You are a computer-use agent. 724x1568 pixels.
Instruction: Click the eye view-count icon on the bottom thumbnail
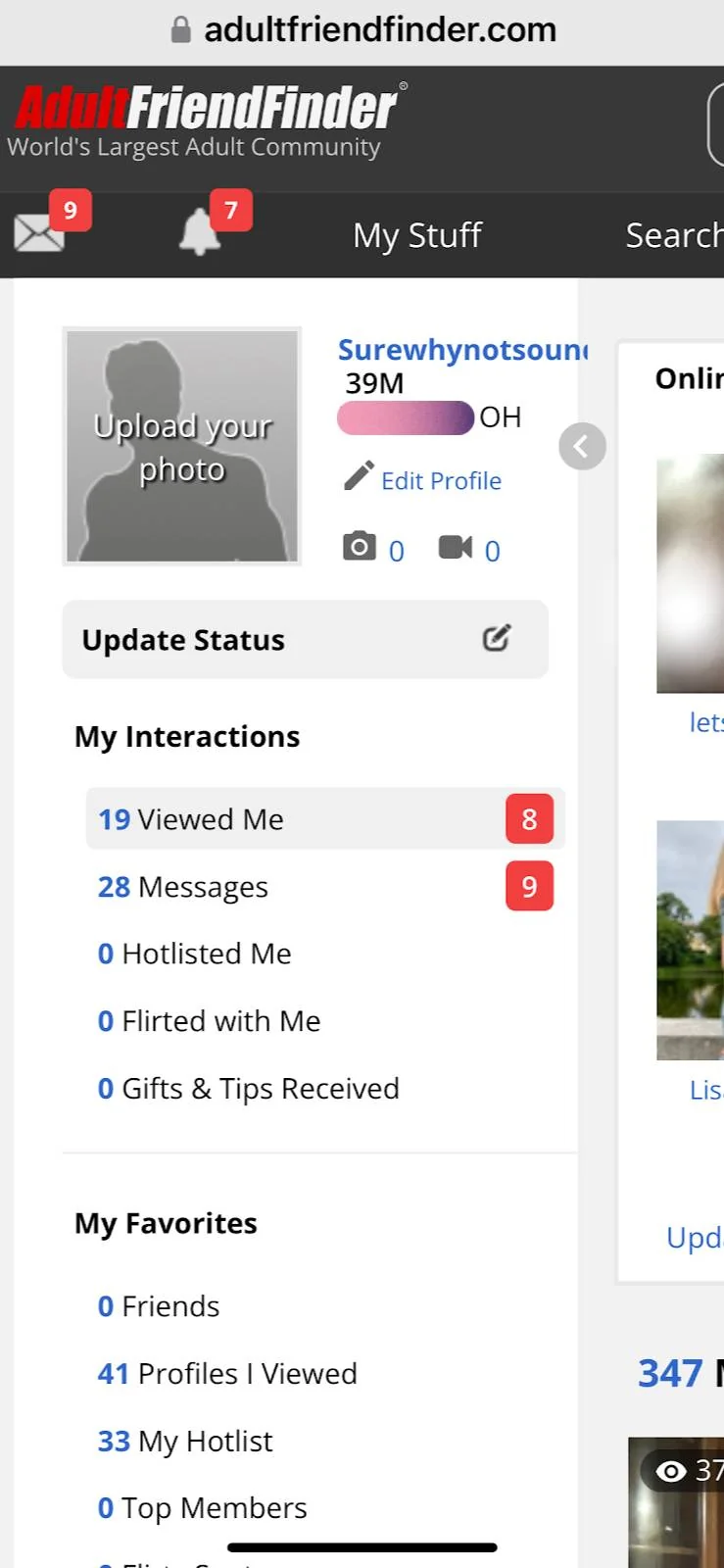point(670,1471)
